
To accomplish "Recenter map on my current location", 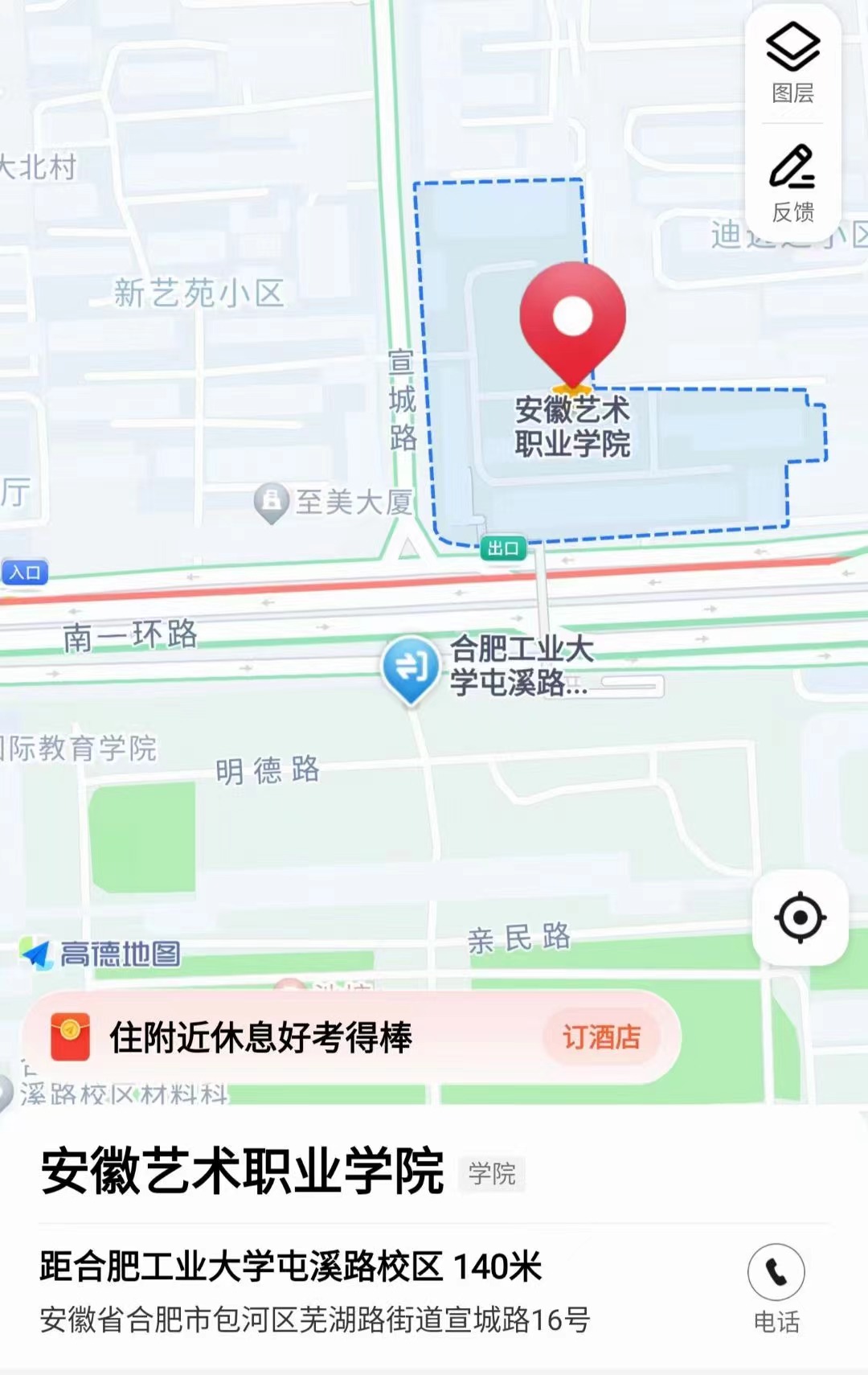I will tap(800, 917).
